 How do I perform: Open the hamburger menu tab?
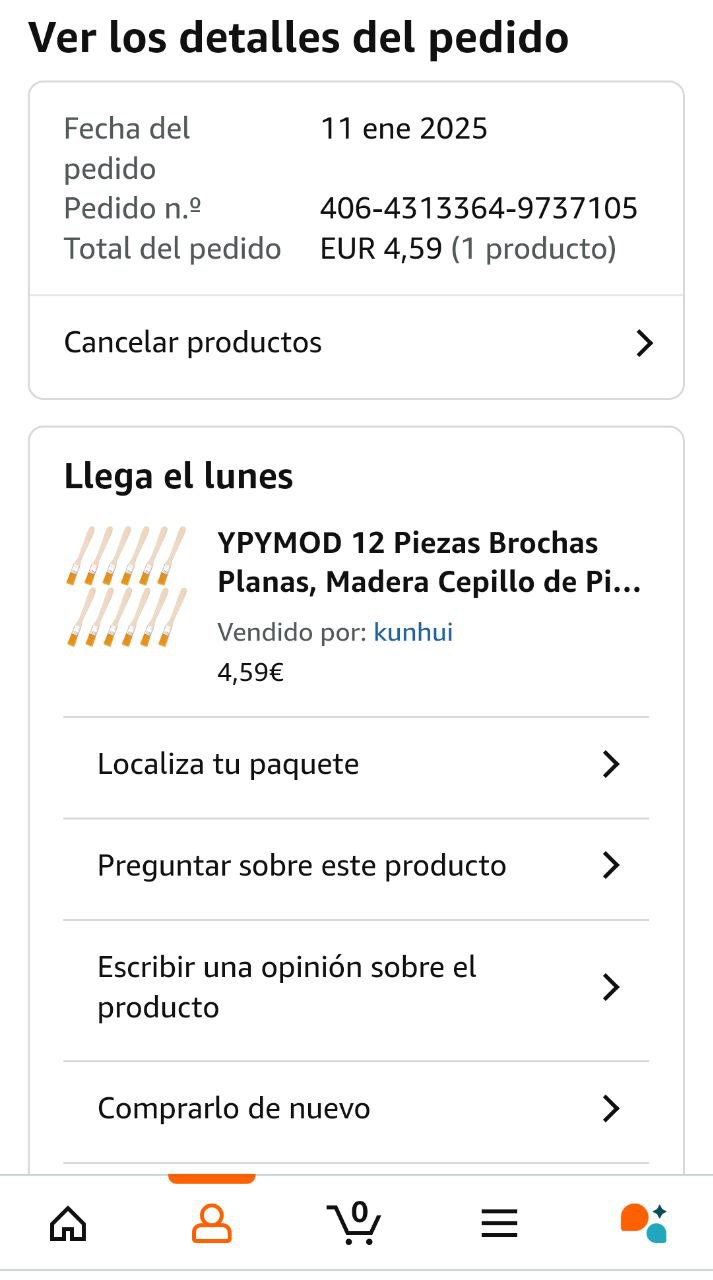coord(499,1223)
